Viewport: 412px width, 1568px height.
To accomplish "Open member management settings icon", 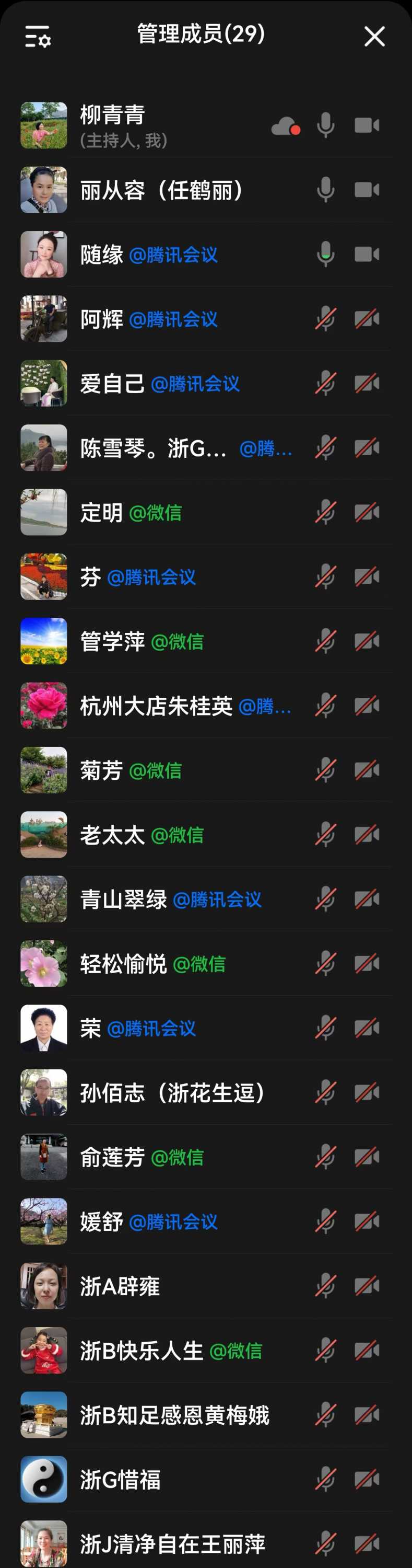I will 37,37.
